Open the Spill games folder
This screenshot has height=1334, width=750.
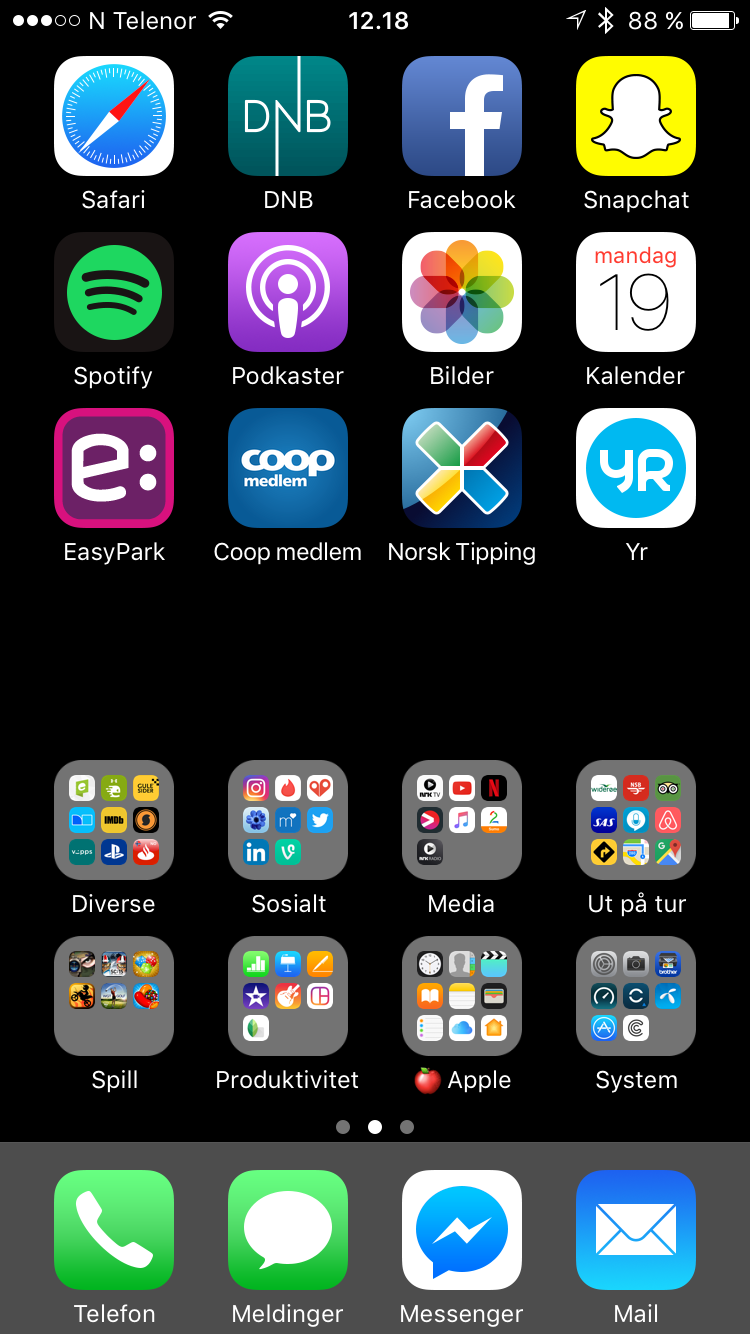114,996
